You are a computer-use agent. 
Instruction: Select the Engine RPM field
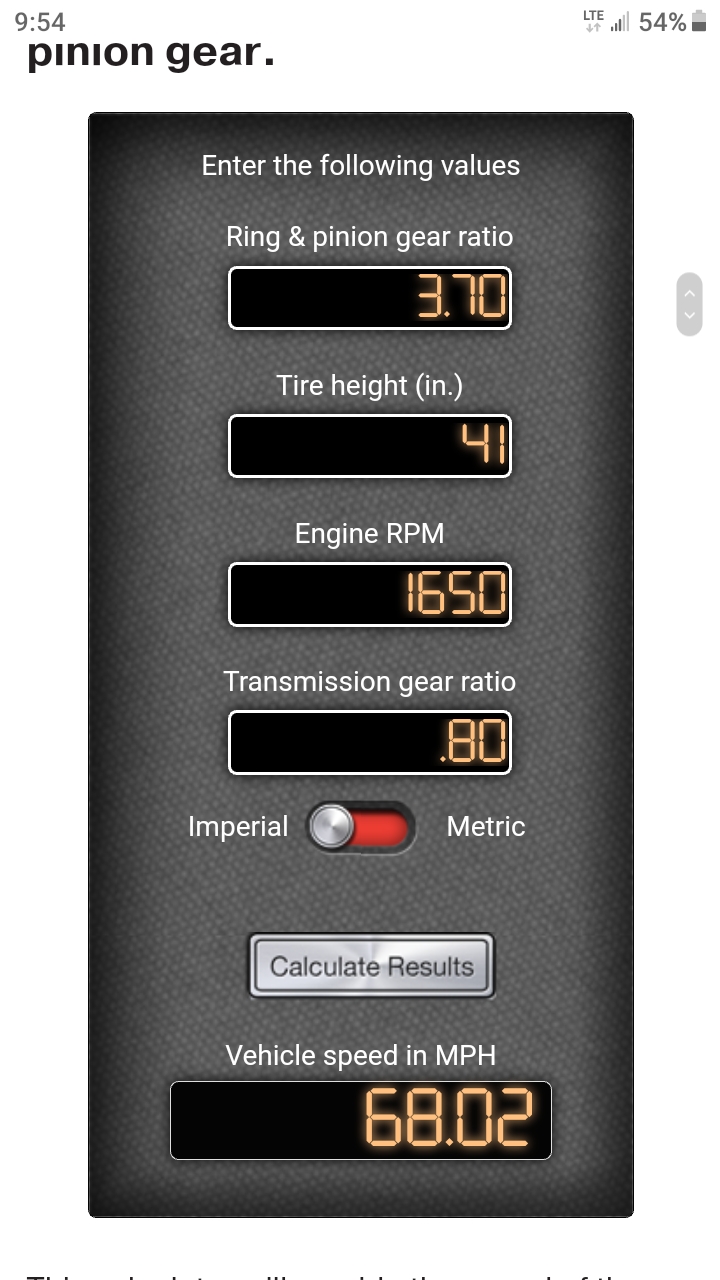pos(370,595)
